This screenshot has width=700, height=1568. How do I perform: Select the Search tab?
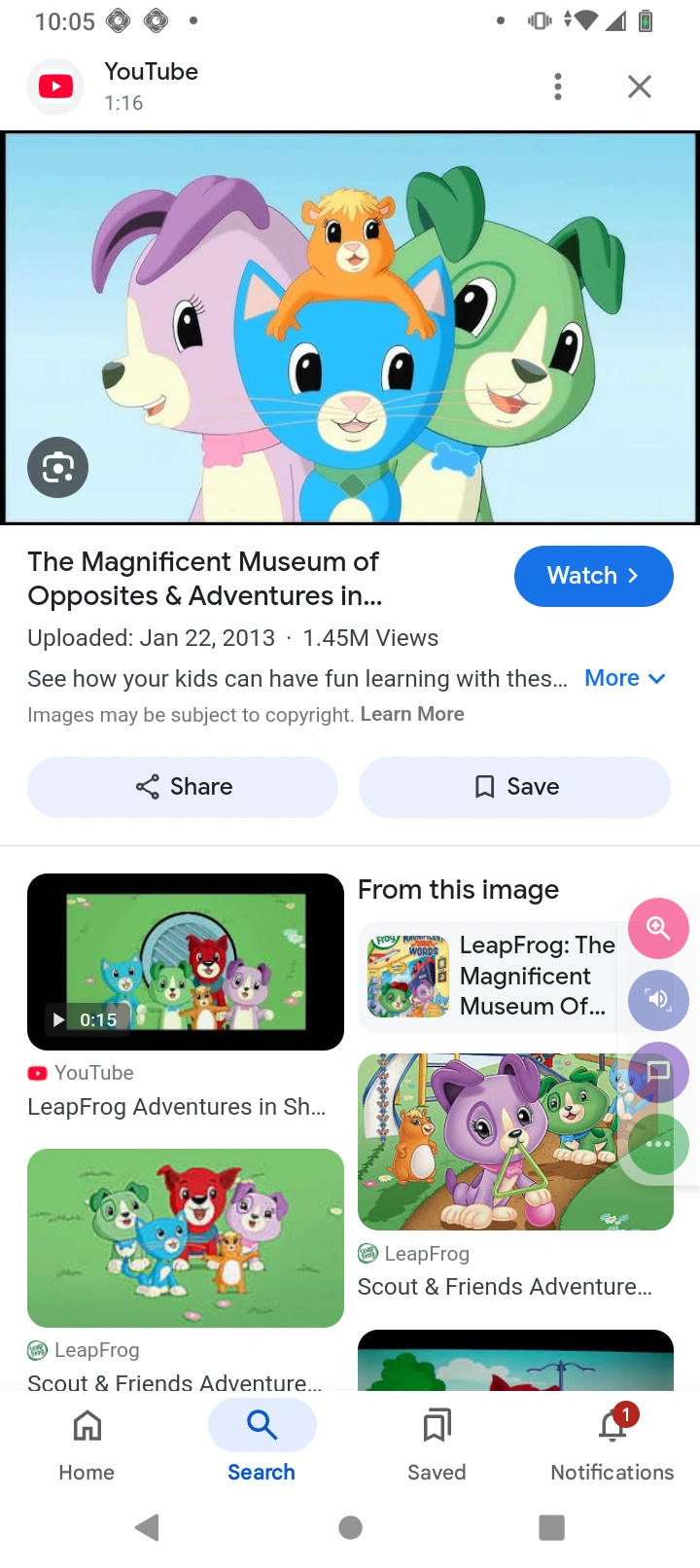[262, 1443]
